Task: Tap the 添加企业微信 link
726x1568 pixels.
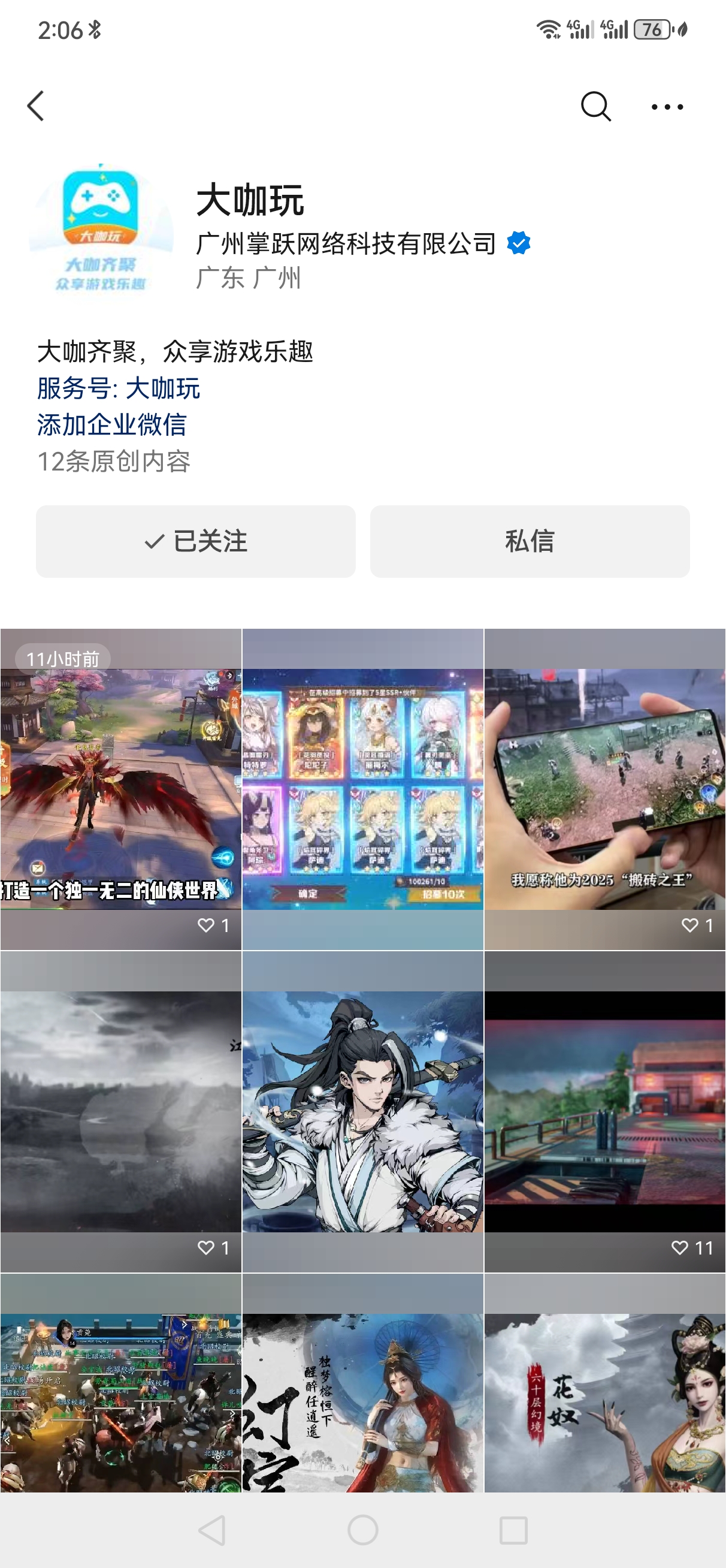Action: click(x=112, y=425)
